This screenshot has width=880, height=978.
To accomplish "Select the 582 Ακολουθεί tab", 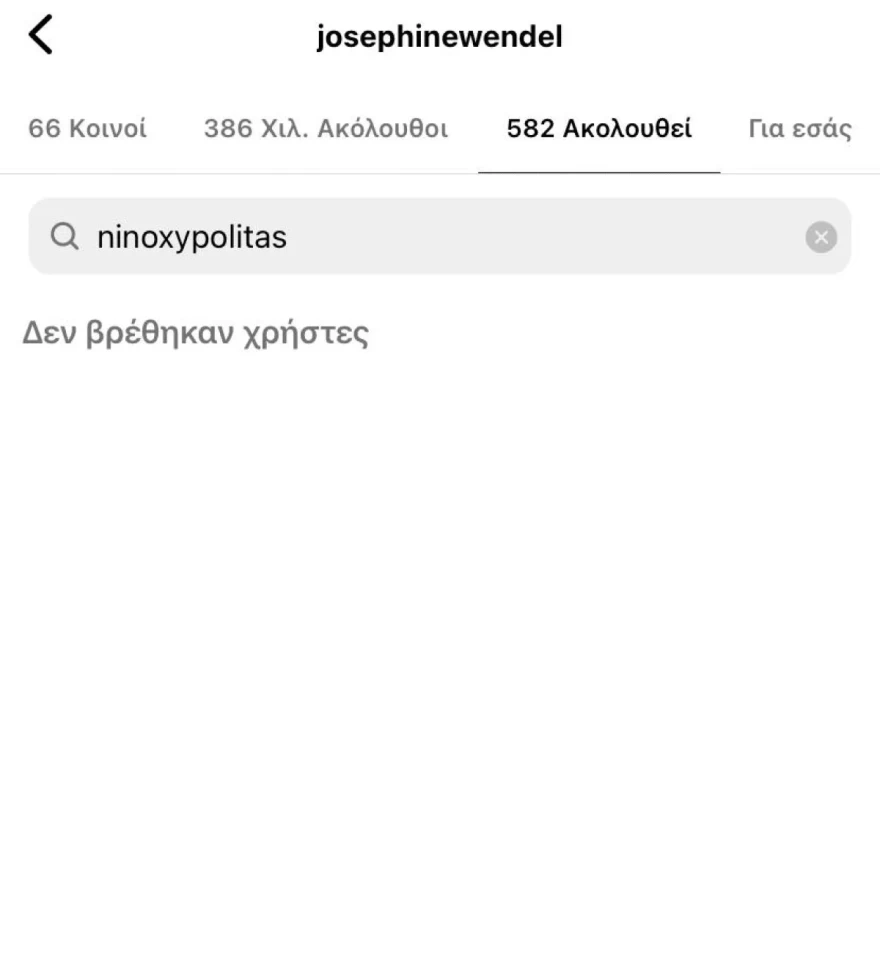I will 600,128.
